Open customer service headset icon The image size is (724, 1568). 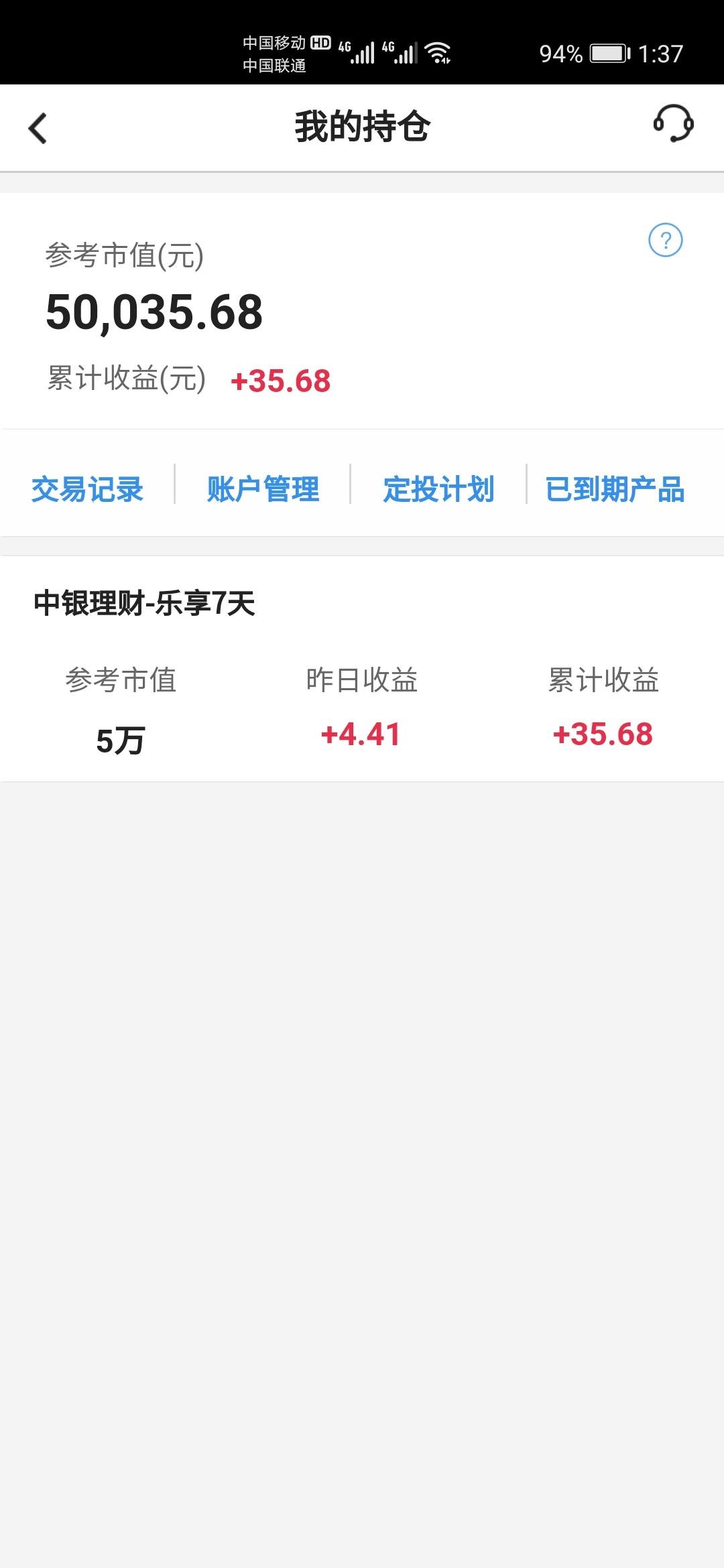[x=673, y=124]
